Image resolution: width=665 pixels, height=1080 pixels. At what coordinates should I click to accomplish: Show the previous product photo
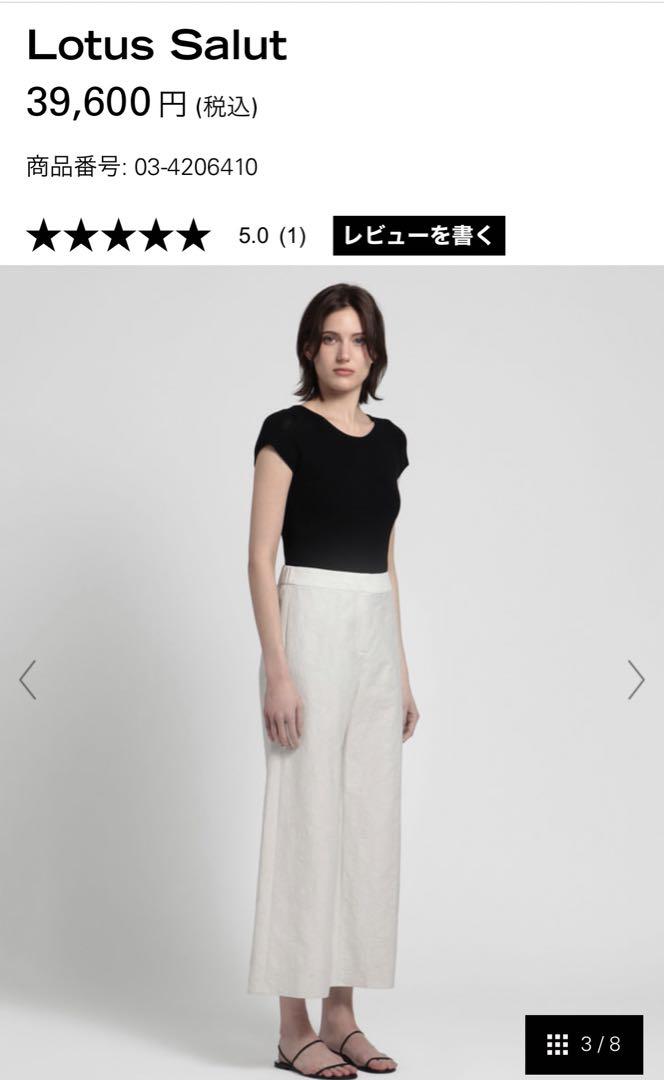pyautogui.click(x=28, y=680)
